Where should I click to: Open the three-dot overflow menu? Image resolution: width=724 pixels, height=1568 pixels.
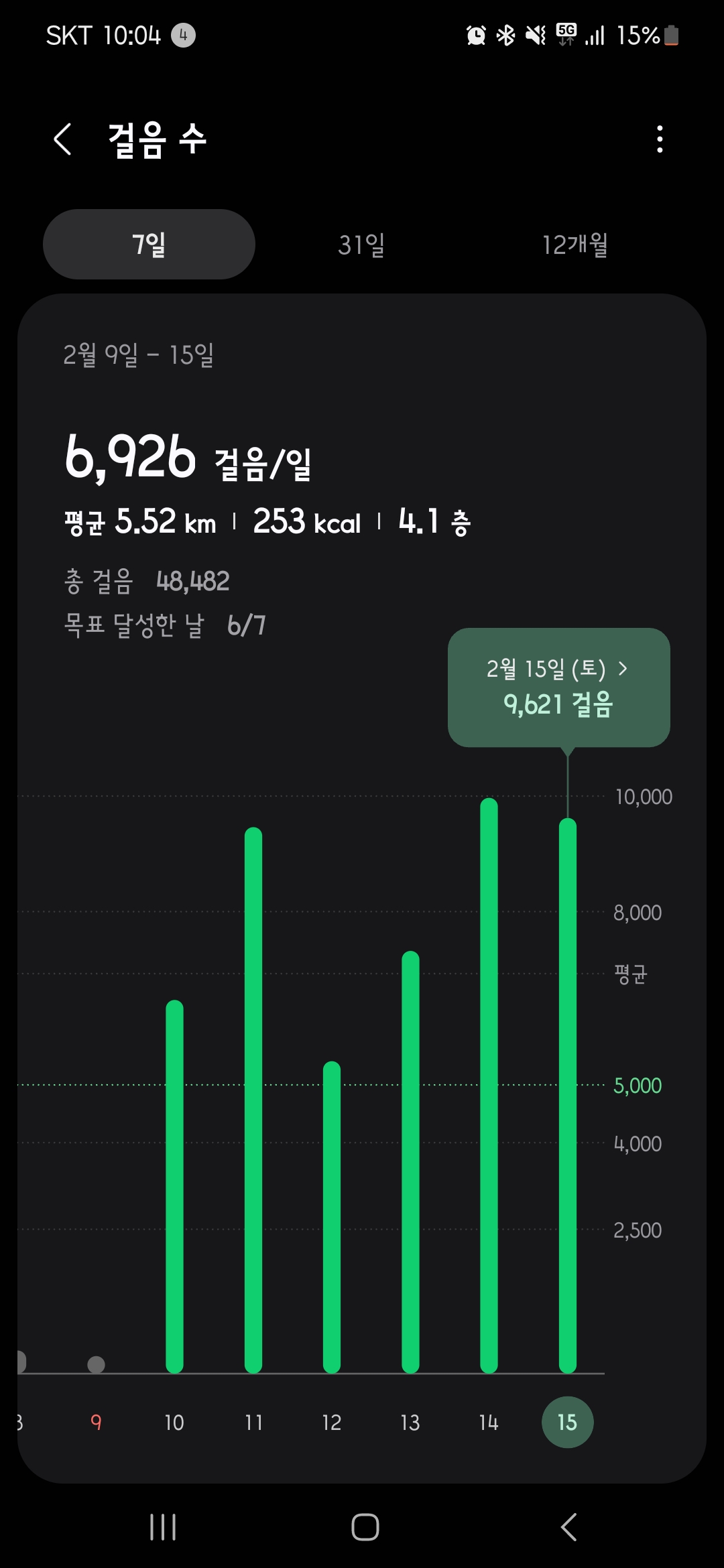660,139
